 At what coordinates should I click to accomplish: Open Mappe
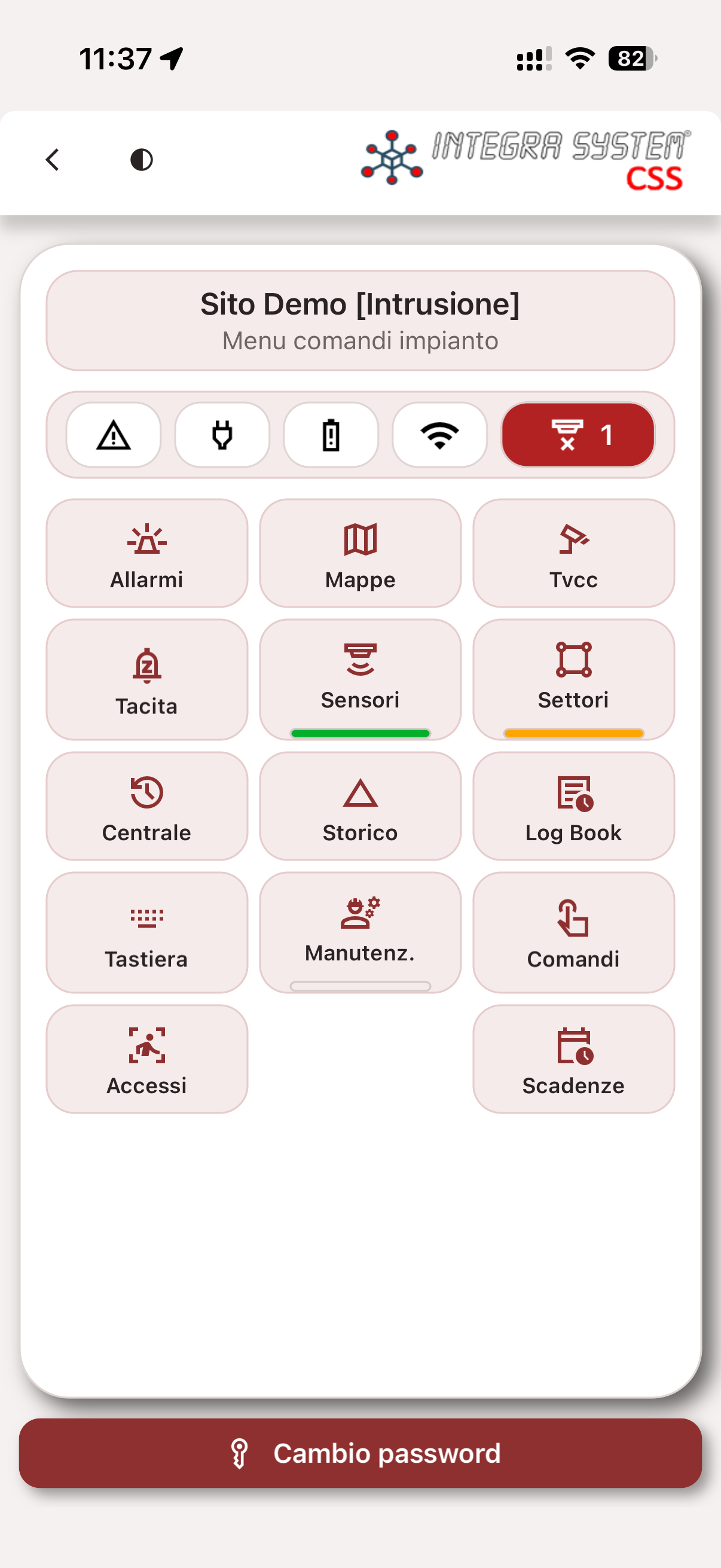360,553
